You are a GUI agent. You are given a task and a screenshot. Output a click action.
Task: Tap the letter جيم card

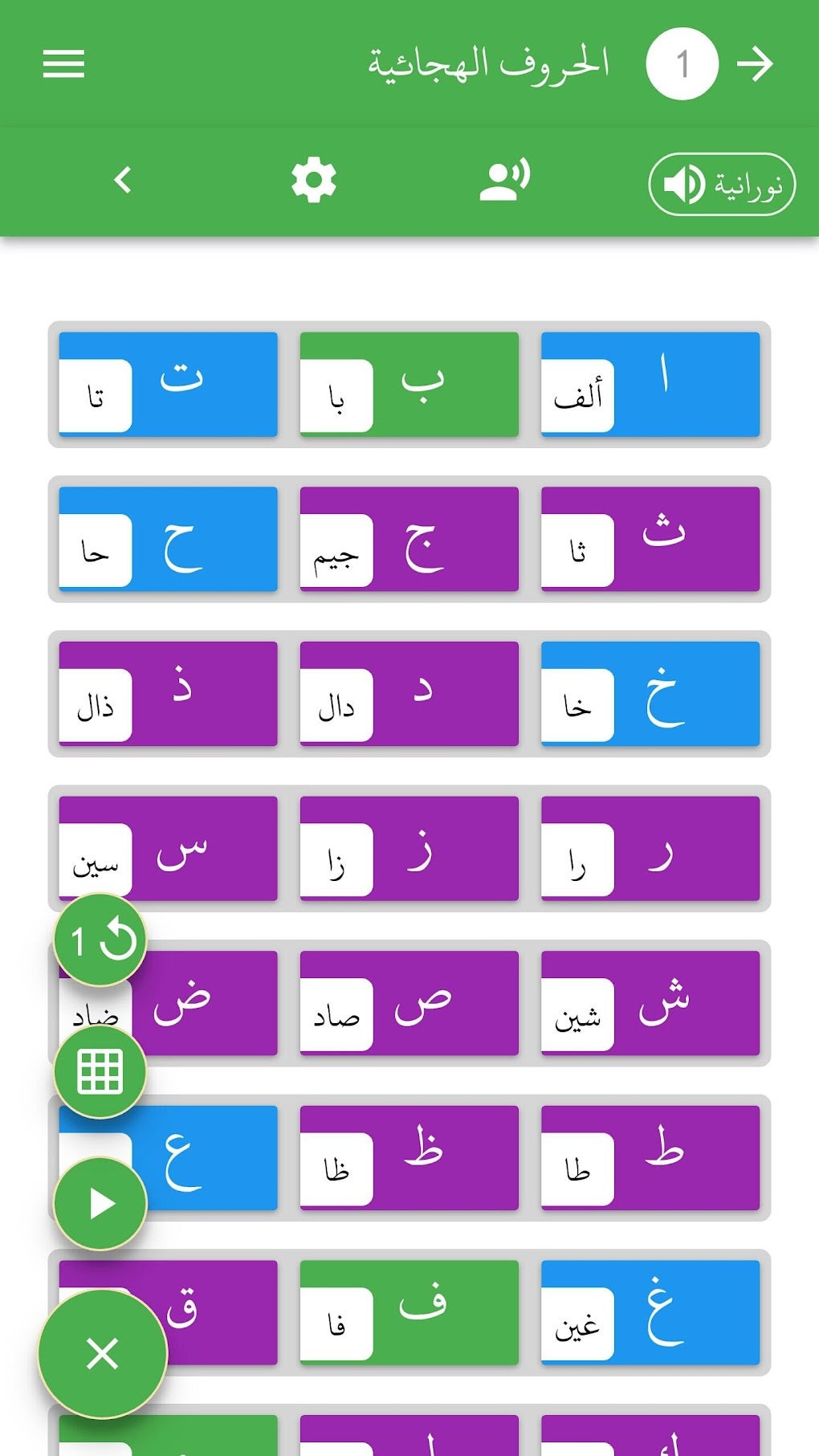coord(409,539)
